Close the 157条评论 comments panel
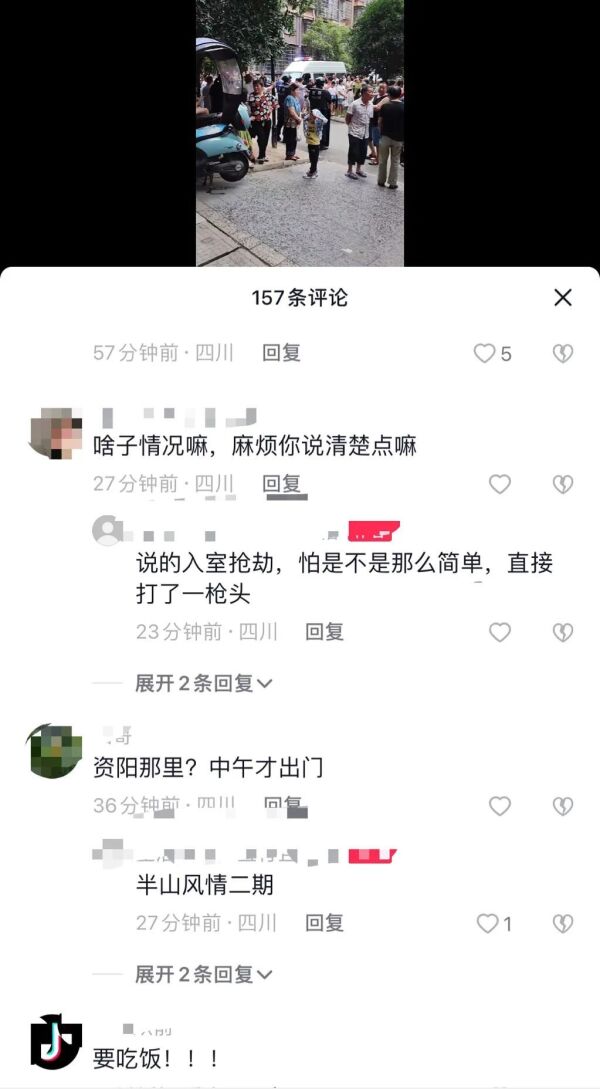The height and width of the screenshot is (1089, 600). tap(563, 298)
